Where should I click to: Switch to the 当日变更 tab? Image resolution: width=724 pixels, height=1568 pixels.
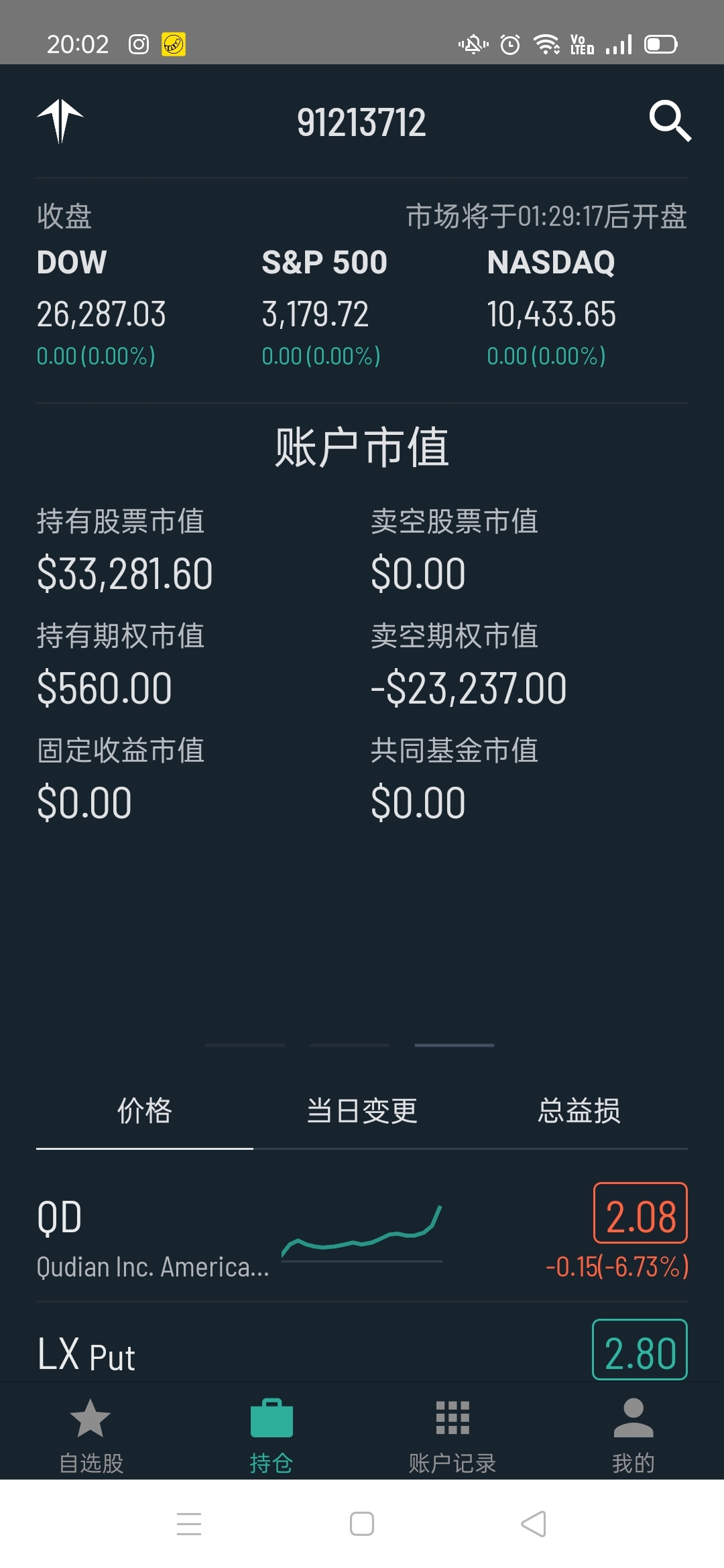point(362,1111)
